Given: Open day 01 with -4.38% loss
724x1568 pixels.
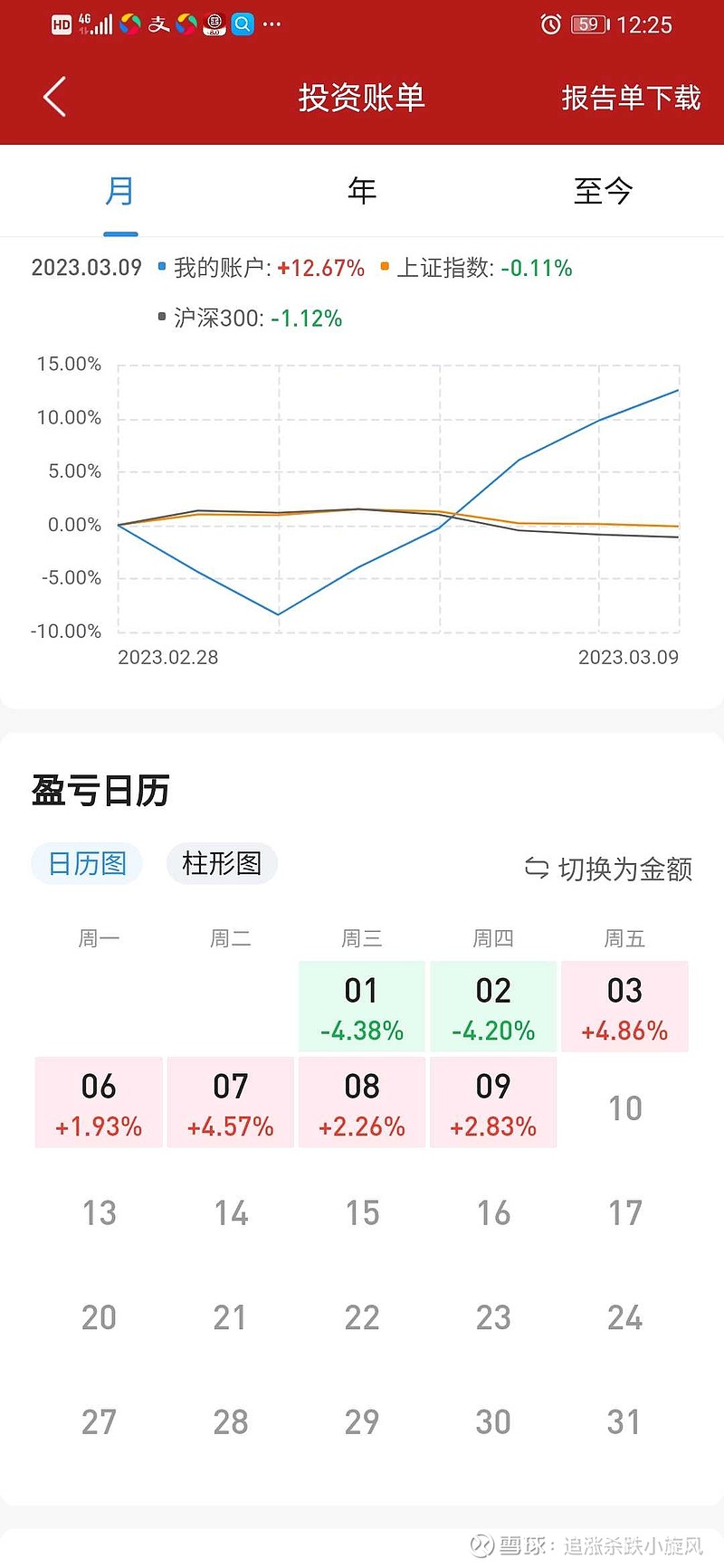Looking at the screenshot, I should pyautogui.click(x=362, y=1006).
